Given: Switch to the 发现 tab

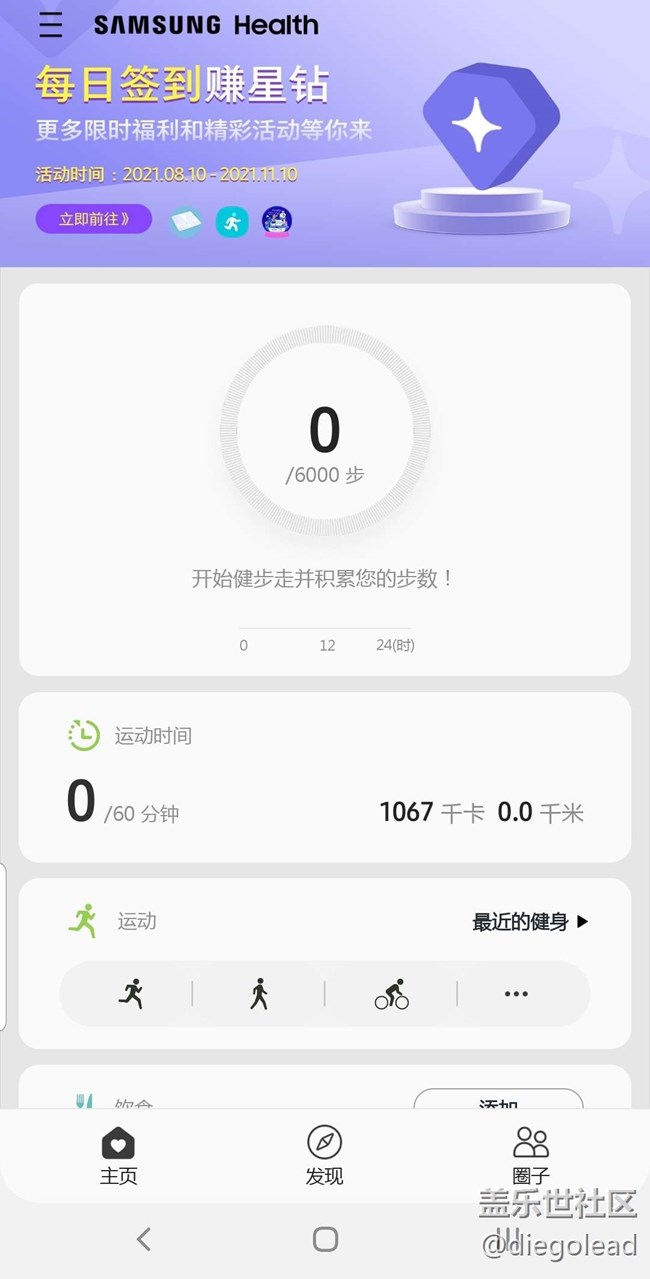Looking at the screenshot, I should (x=325, y=1155).
